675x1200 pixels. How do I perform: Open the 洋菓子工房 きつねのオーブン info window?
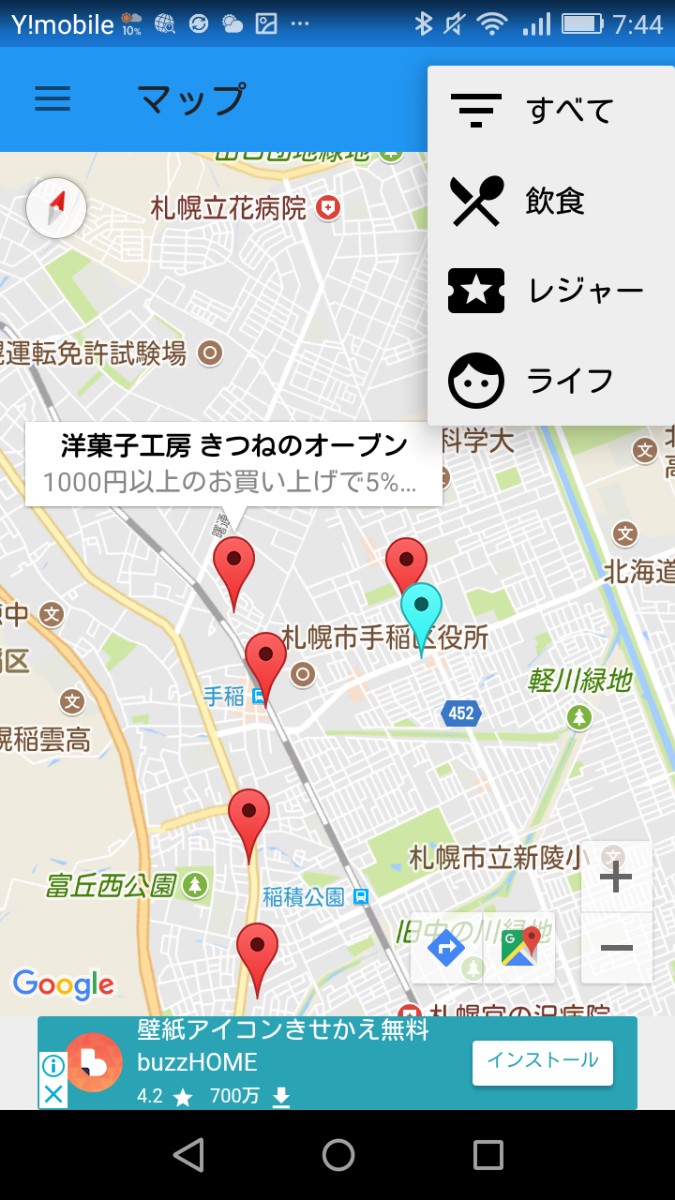pyautogui.click(x=233, y=463)
